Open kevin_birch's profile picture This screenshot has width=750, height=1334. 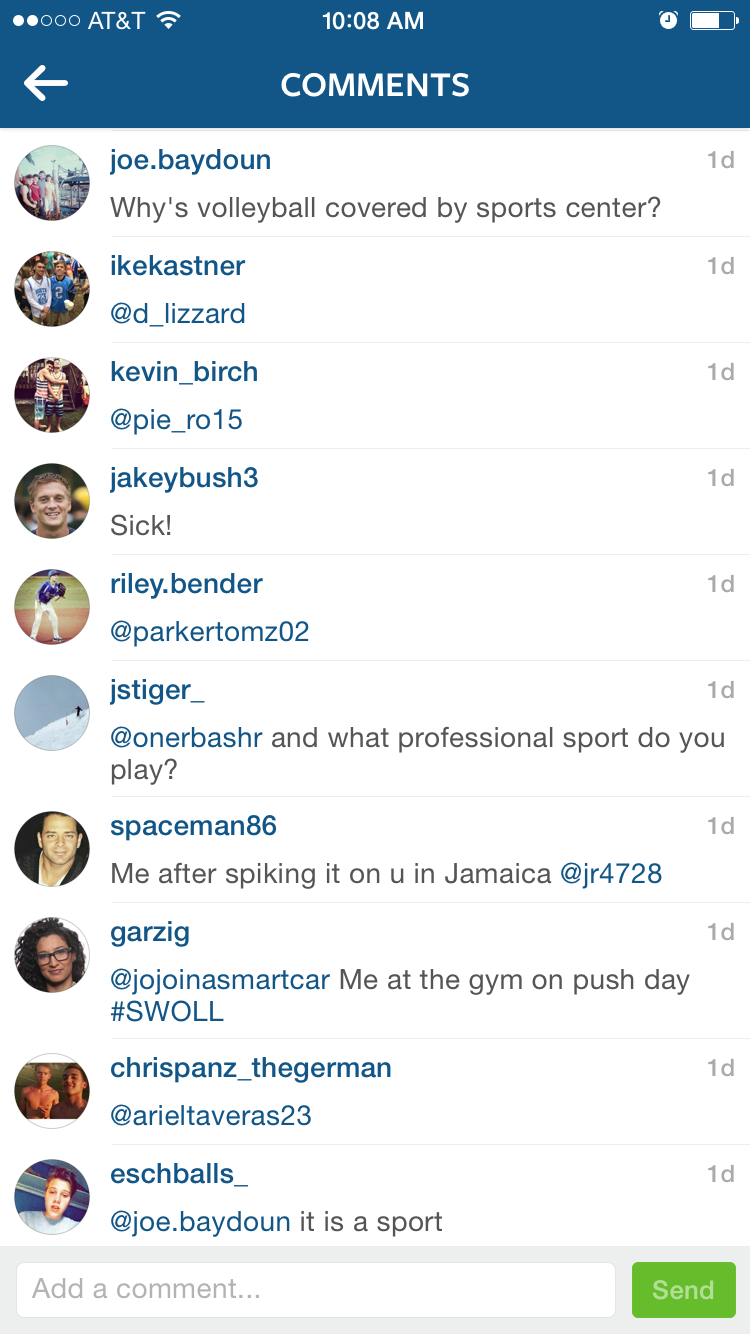[52, 395]
